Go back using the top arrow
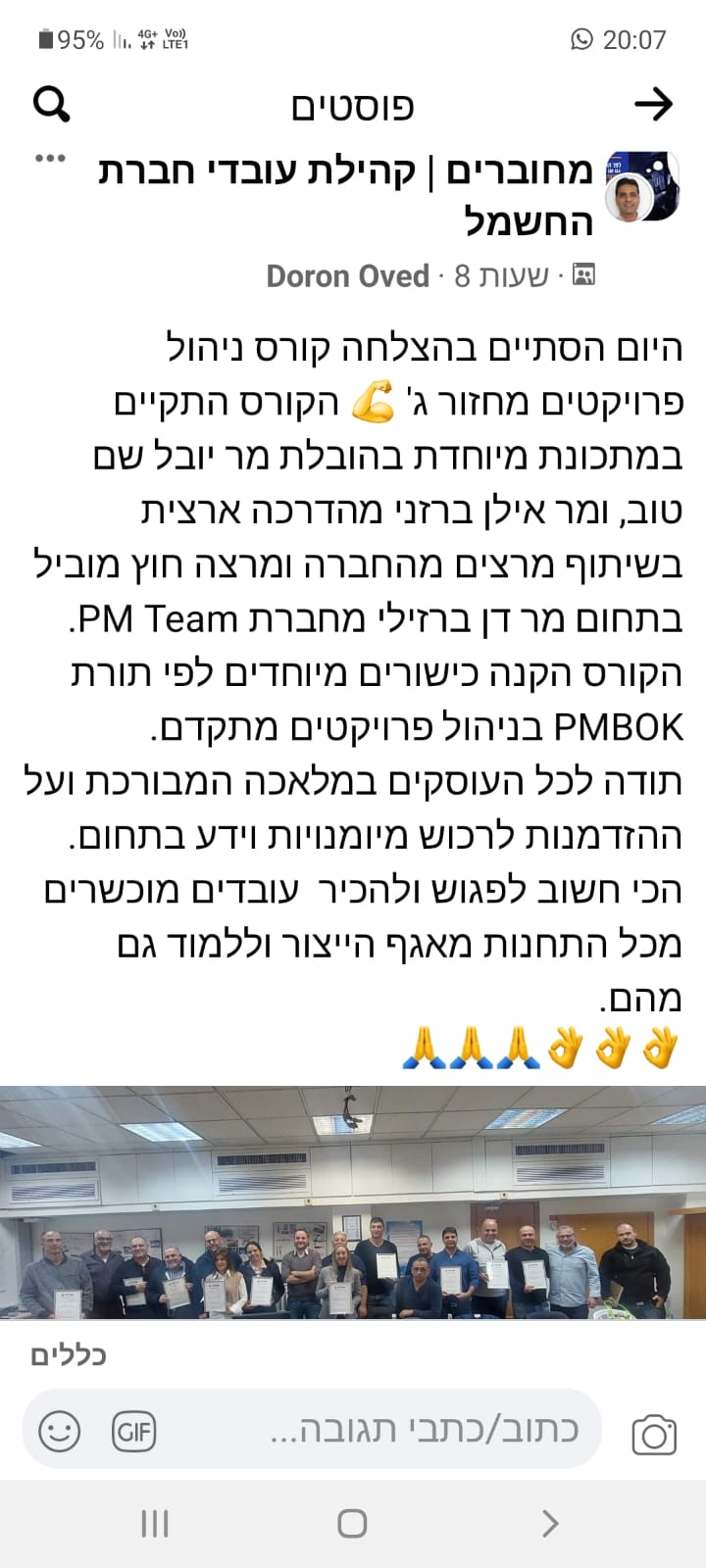706x1568 pixels. pos(653,104)
